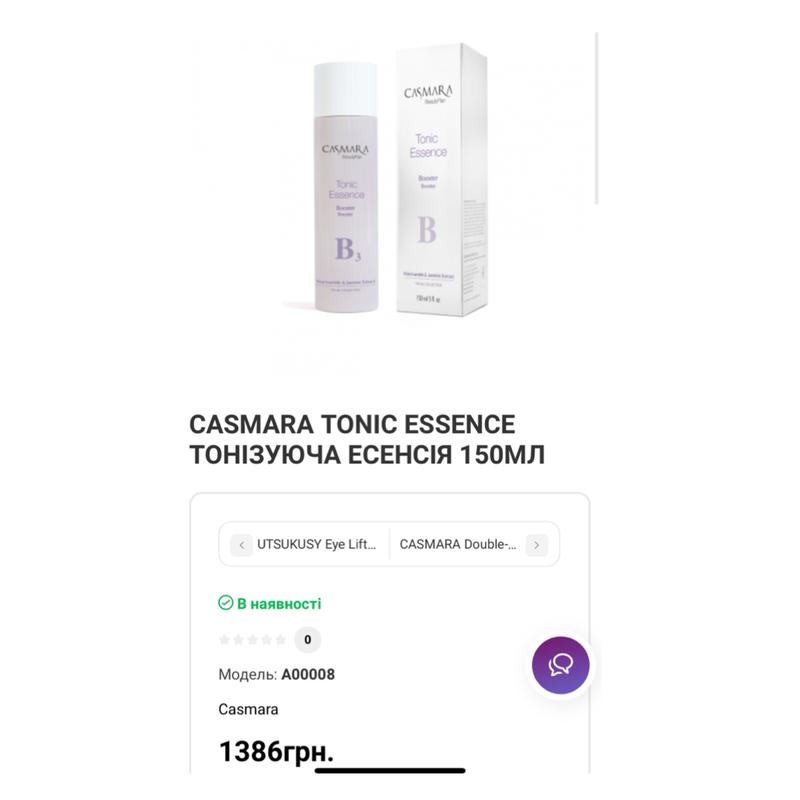Tap the left arrow in product navigator

pos(241,545)
